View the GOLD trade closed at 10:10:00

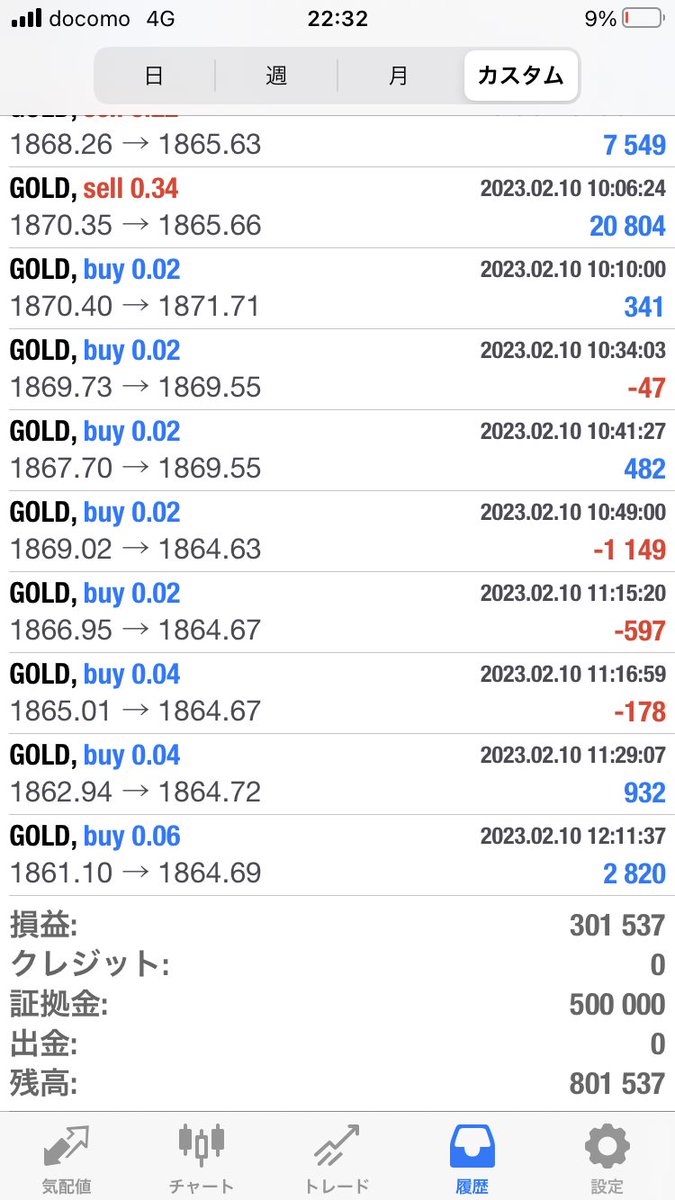point(337,288)
